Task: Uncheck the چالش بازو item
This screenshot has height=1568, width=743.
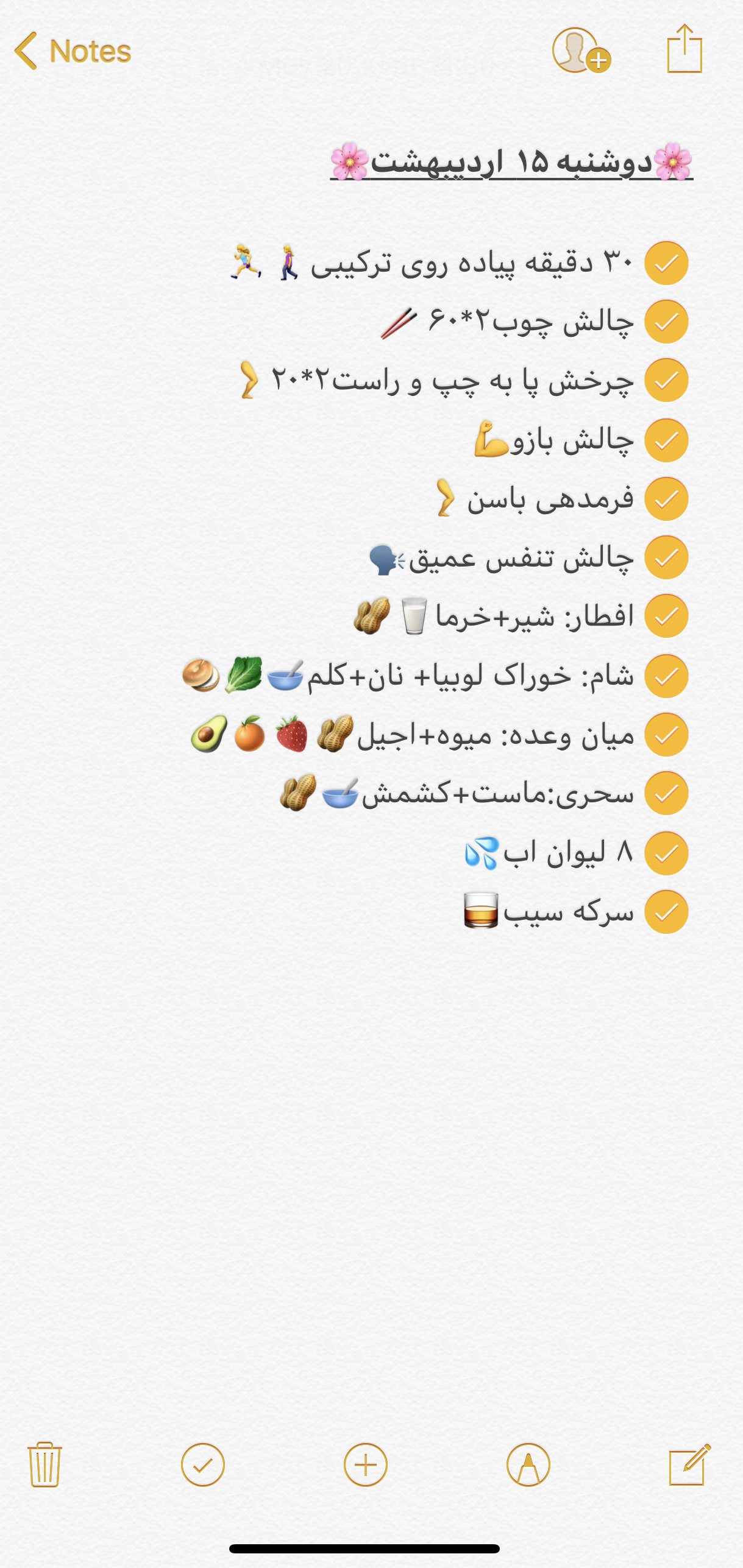Action: (x=666, y=440)
